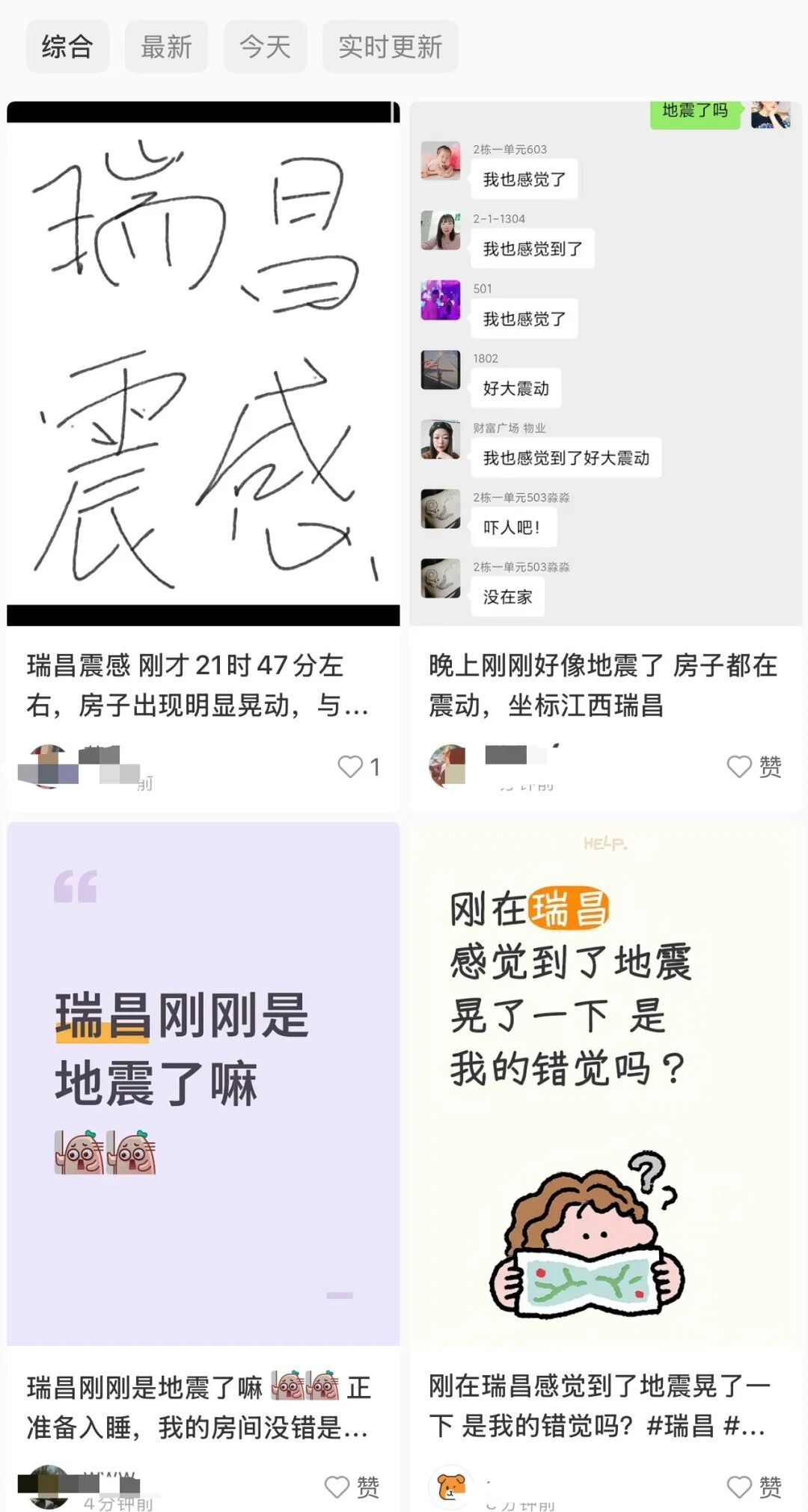Open the handwritten 瑞昌震感 post
The image size is (808, 1512).
(203, 364)
